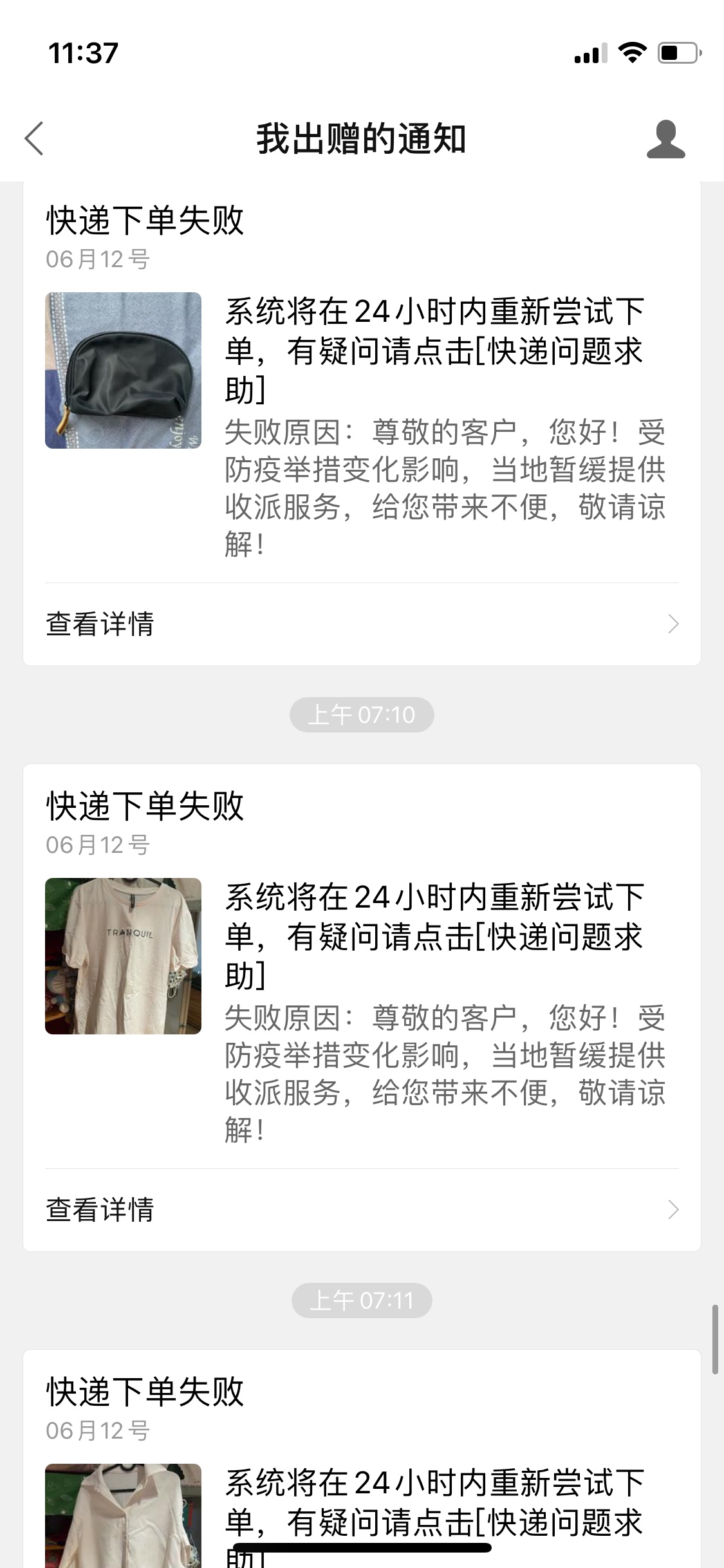Open 查看详情 for the TRANQUIL t-shirt notification

361,1209
